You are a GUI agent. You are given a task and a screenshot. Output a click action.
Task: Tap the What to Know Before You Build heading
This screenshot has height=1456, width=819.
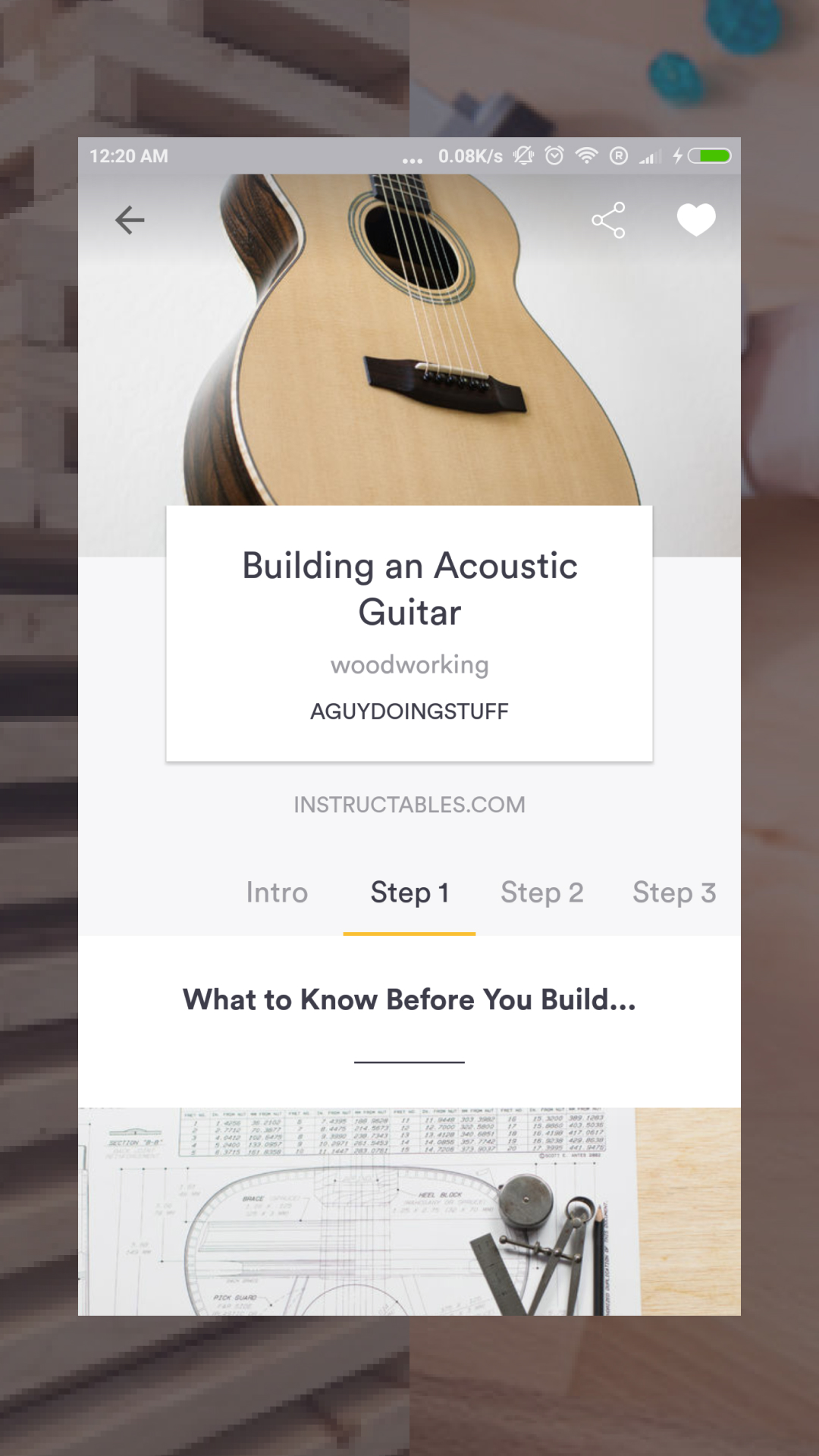point(409,999)
